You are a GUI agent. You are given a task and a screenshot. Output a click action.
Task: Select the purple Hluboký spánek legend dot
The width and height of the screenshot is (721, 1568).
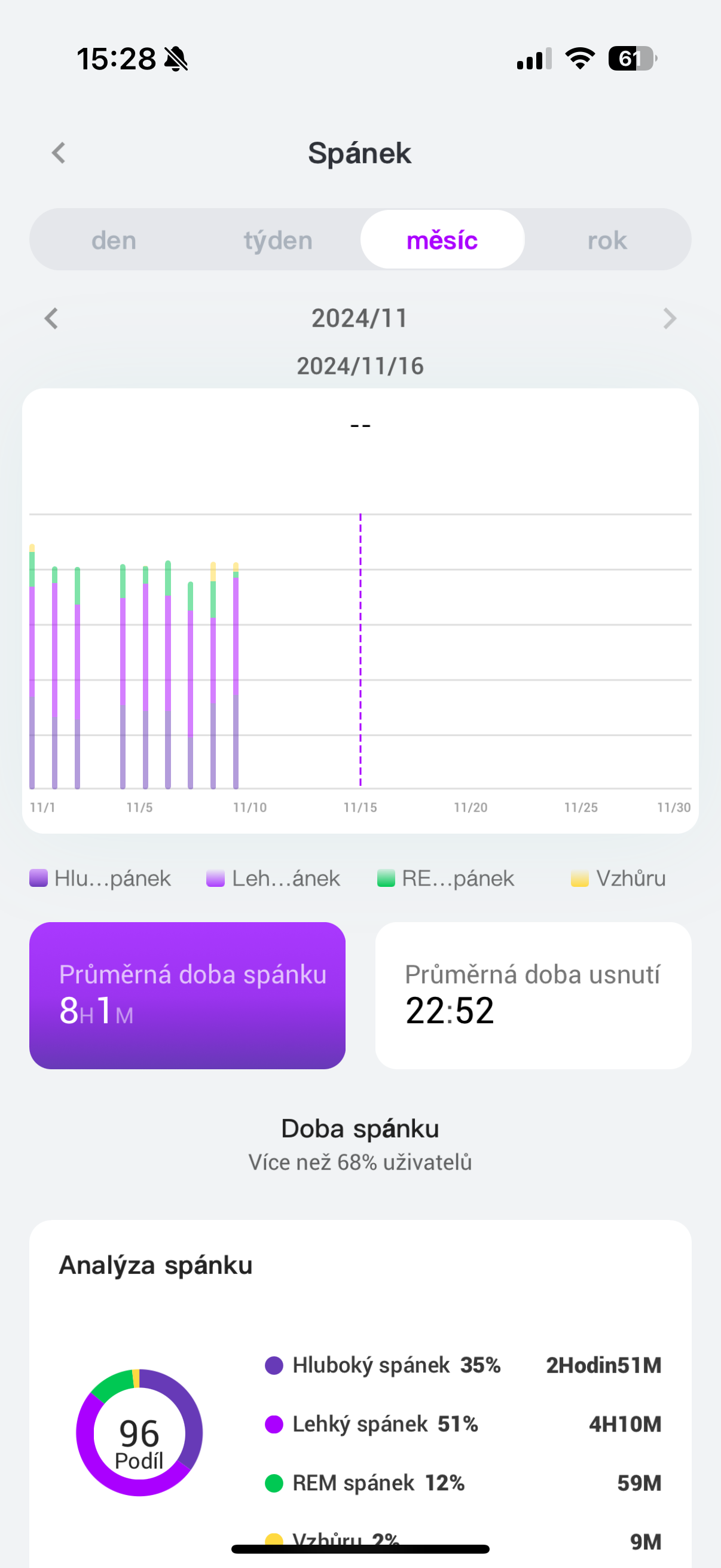pyautogui.click(x=38, y=878)
